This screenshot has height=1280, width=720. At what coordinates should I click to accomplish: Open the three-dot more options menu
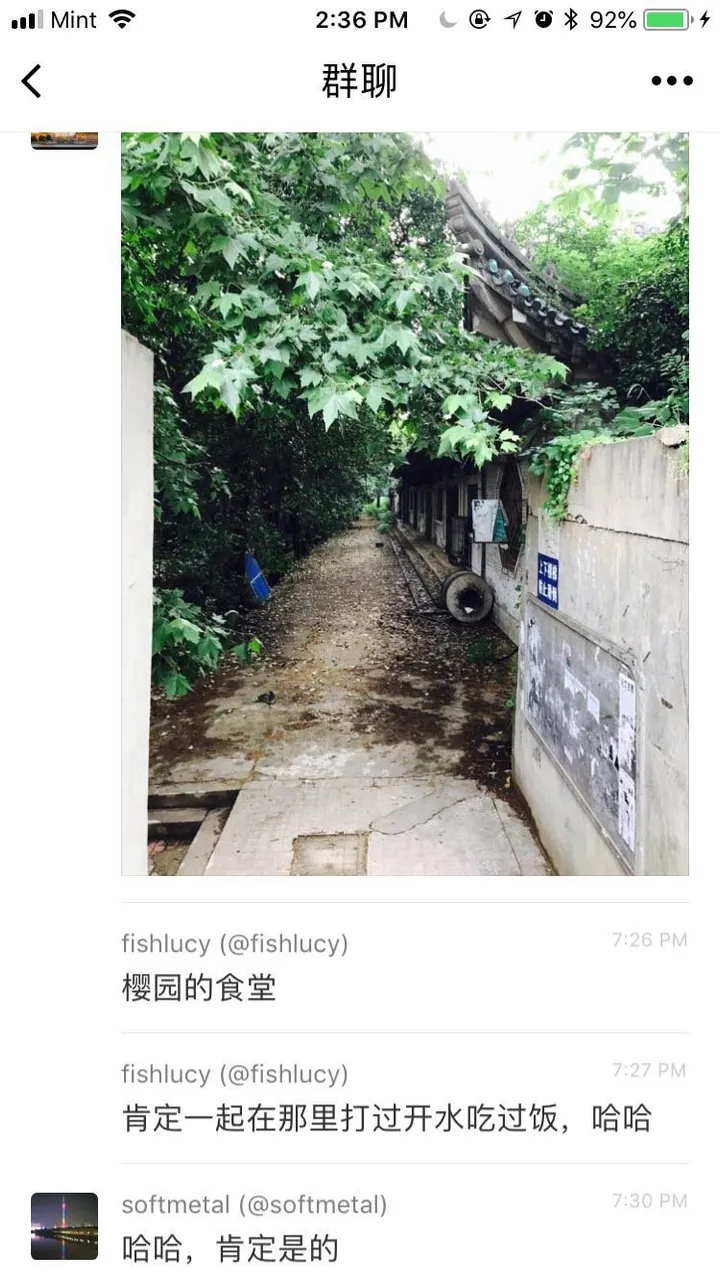click(x=672, y=81)
